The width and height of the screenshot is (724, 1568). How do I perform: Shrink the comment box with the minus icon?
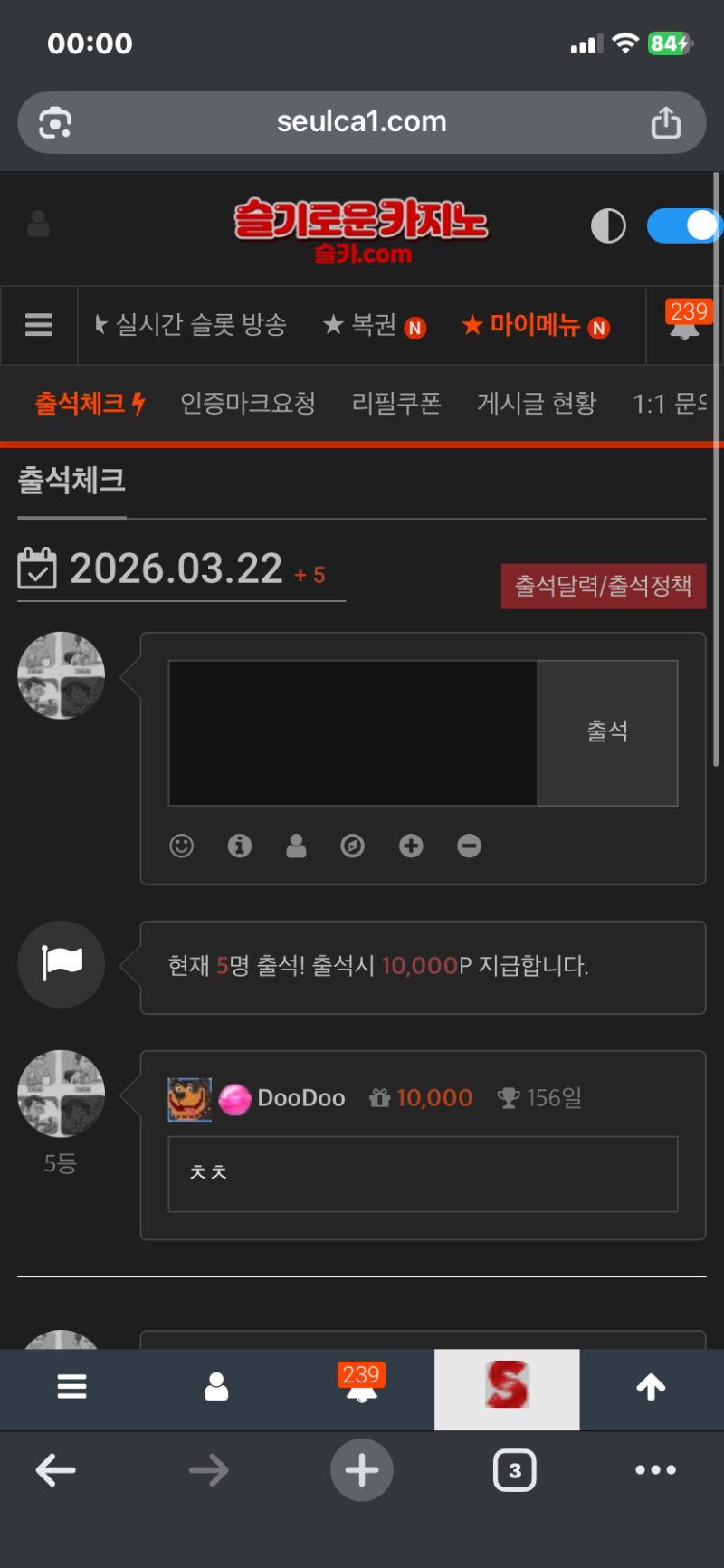tap(469, 846)
